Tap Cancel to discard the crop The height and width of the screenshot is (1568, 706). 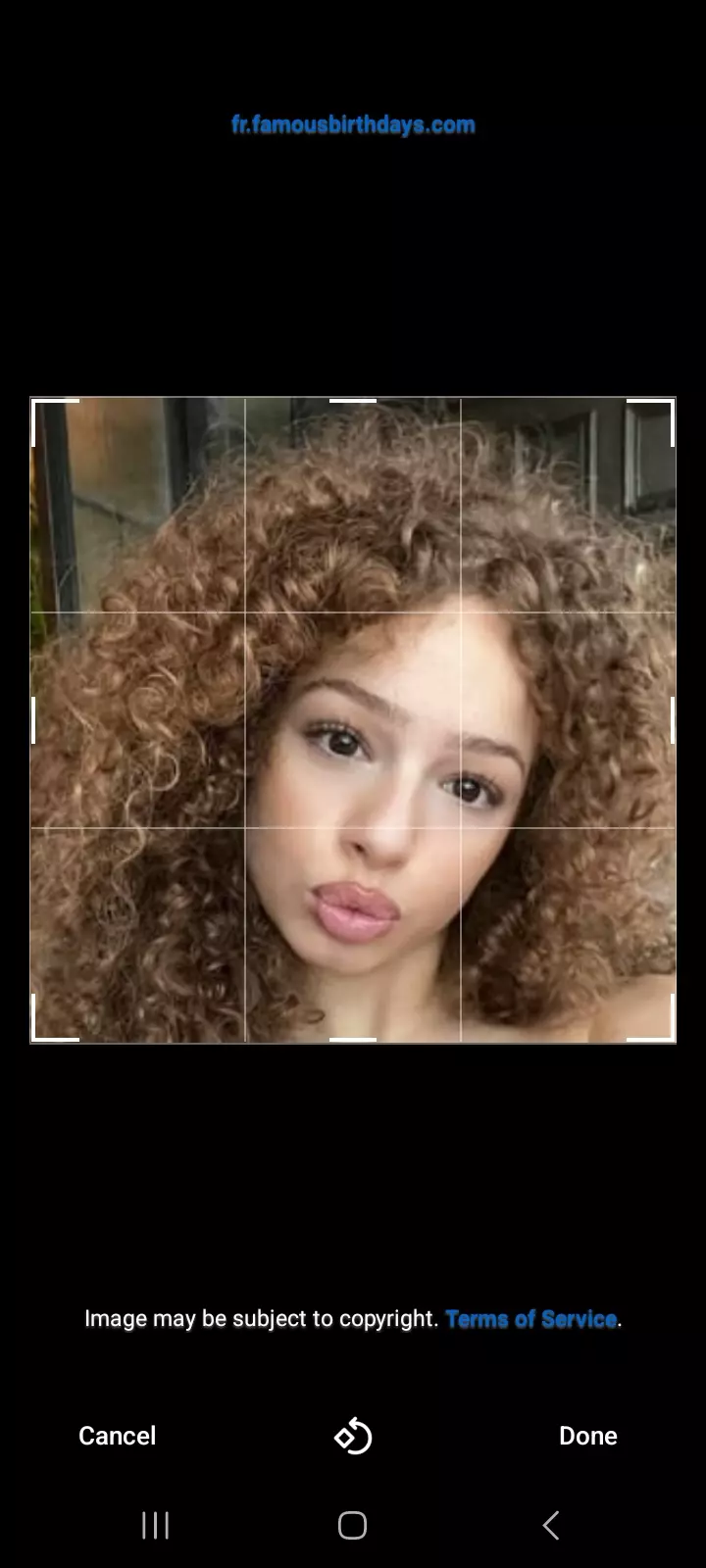coord(117,1436)
